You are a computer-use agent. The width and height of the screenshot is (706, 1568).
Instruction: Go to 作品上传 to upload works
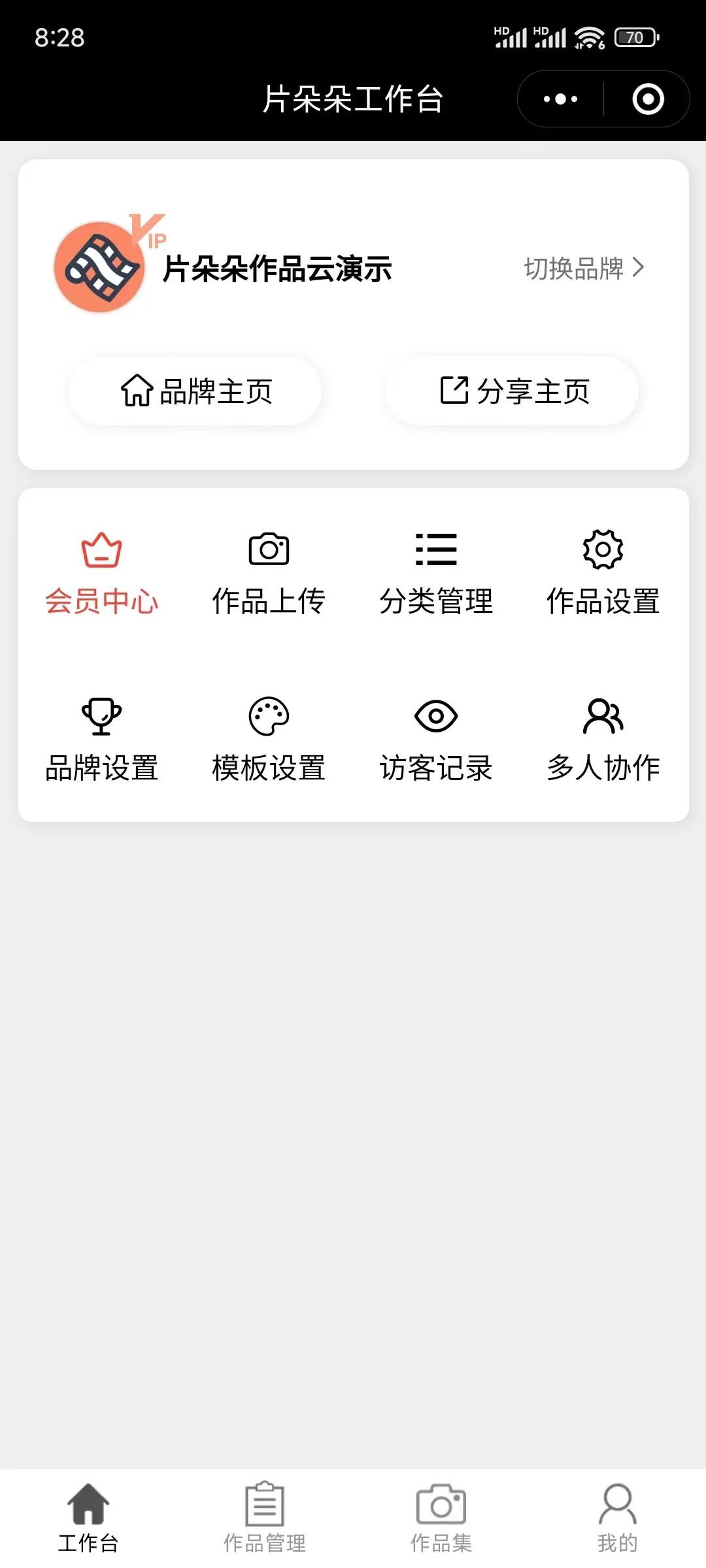tap(269, 574)
